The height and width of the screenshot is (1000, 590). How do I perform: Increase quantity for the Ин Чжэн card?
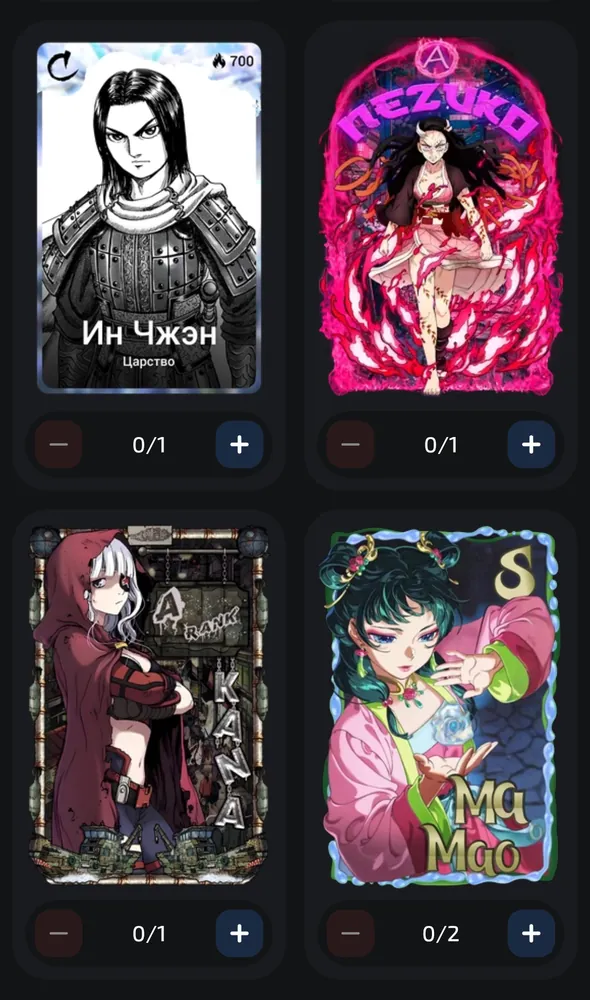pyautogui.click(x=239, y=445)
